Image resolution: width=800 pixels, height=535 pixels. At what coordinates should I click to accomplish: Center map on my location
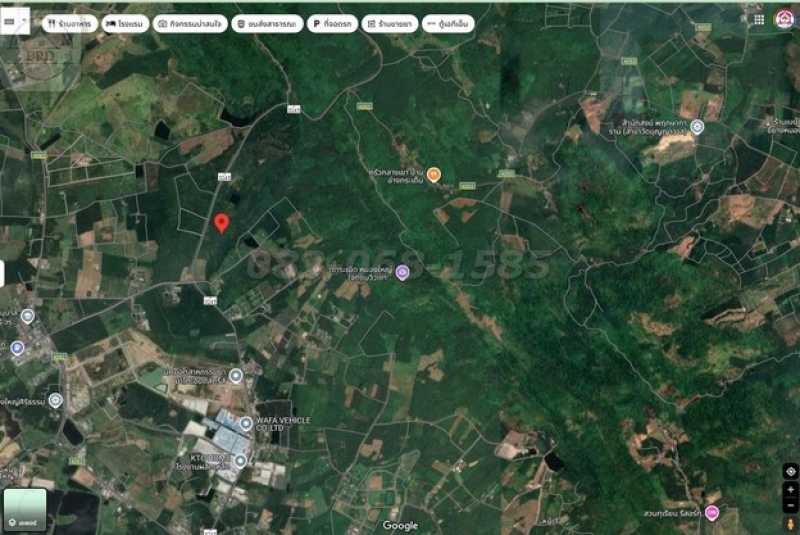click(x=790, y=471)
